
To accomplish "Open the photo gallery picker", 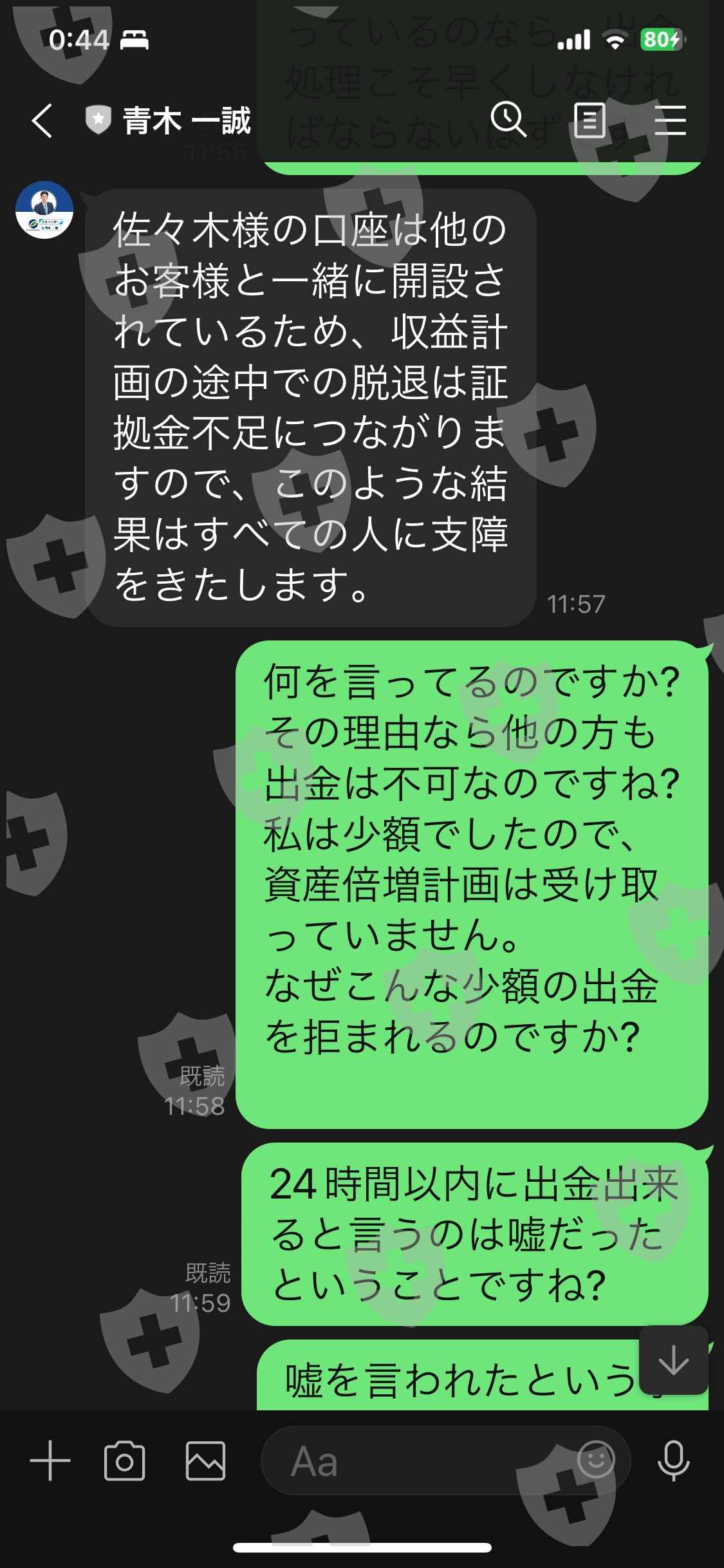I will 206,1461.
